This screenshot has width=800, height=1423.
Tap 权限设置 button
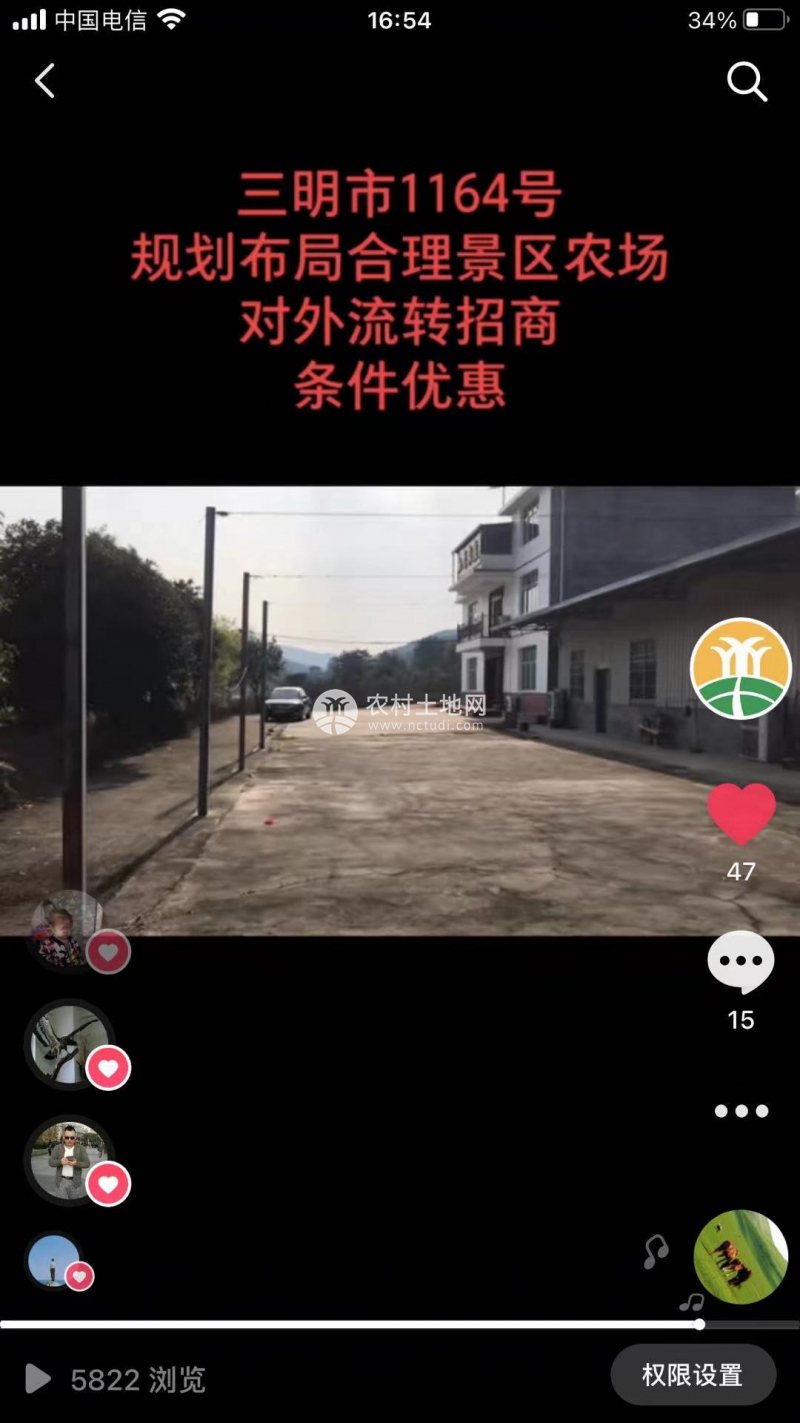click(x=692, y=1375)
